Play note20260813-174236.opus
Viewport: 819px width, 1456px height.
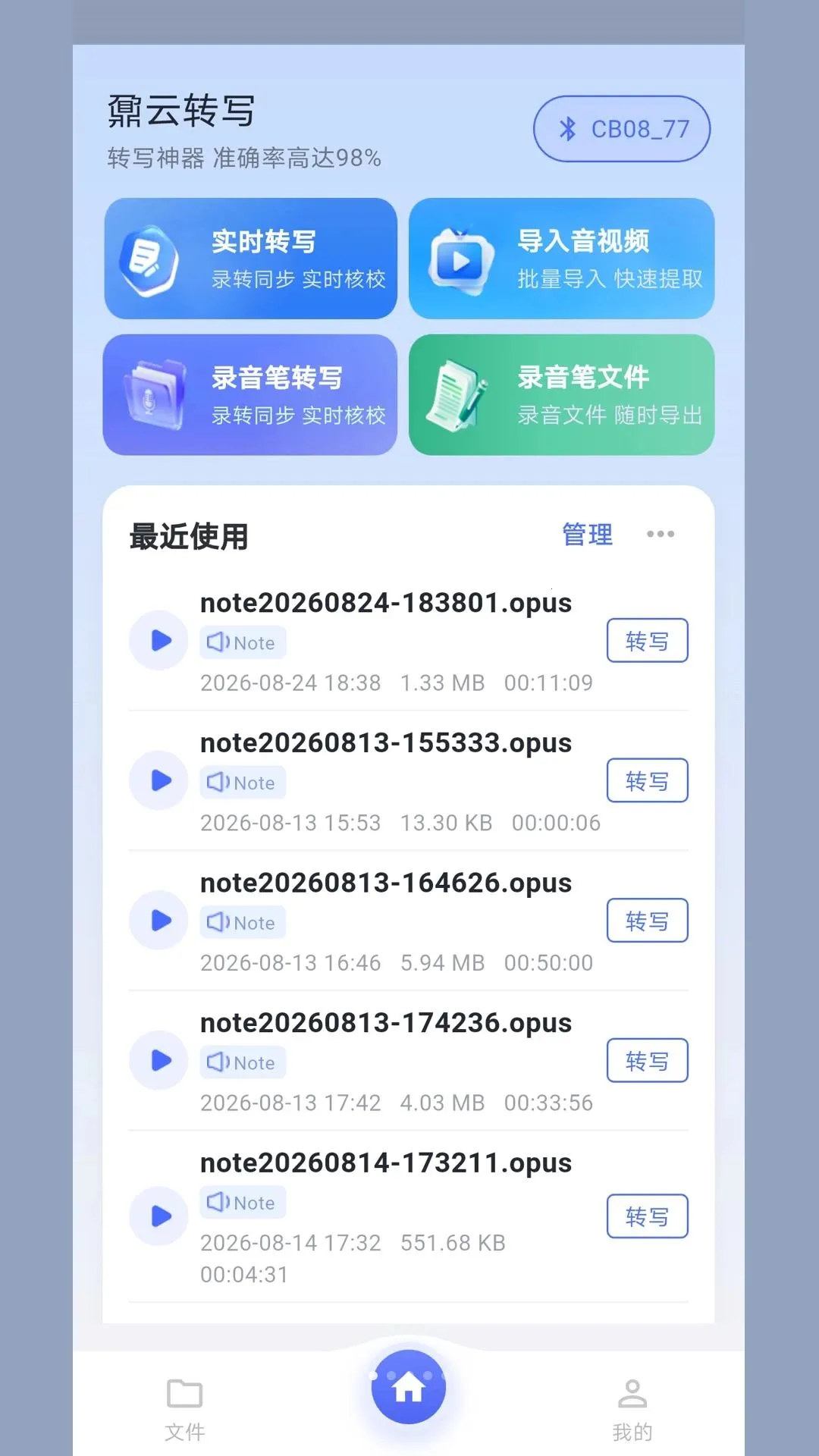pyautogui.click(x=158, y=1060)
